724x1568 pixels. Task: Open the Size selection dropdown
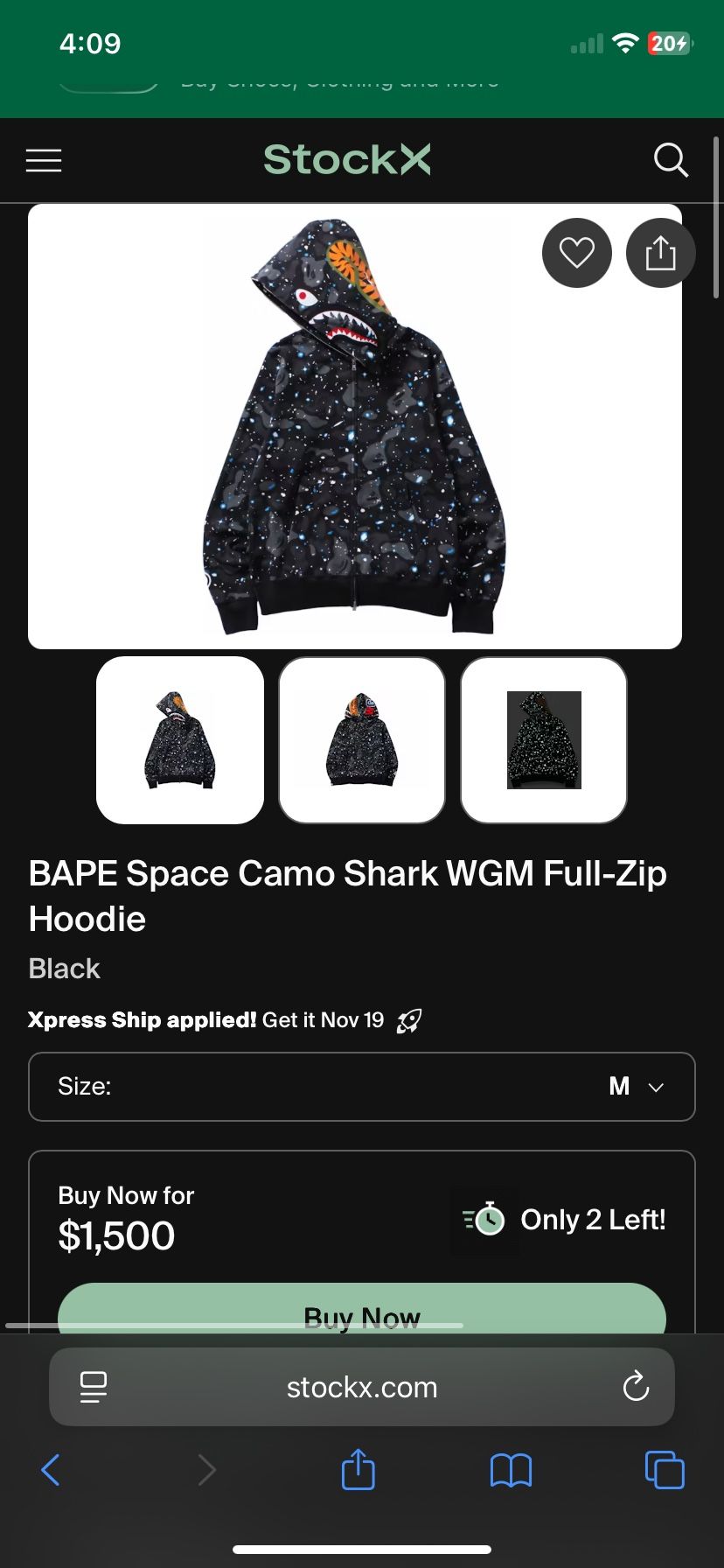tap(361, 1087)
